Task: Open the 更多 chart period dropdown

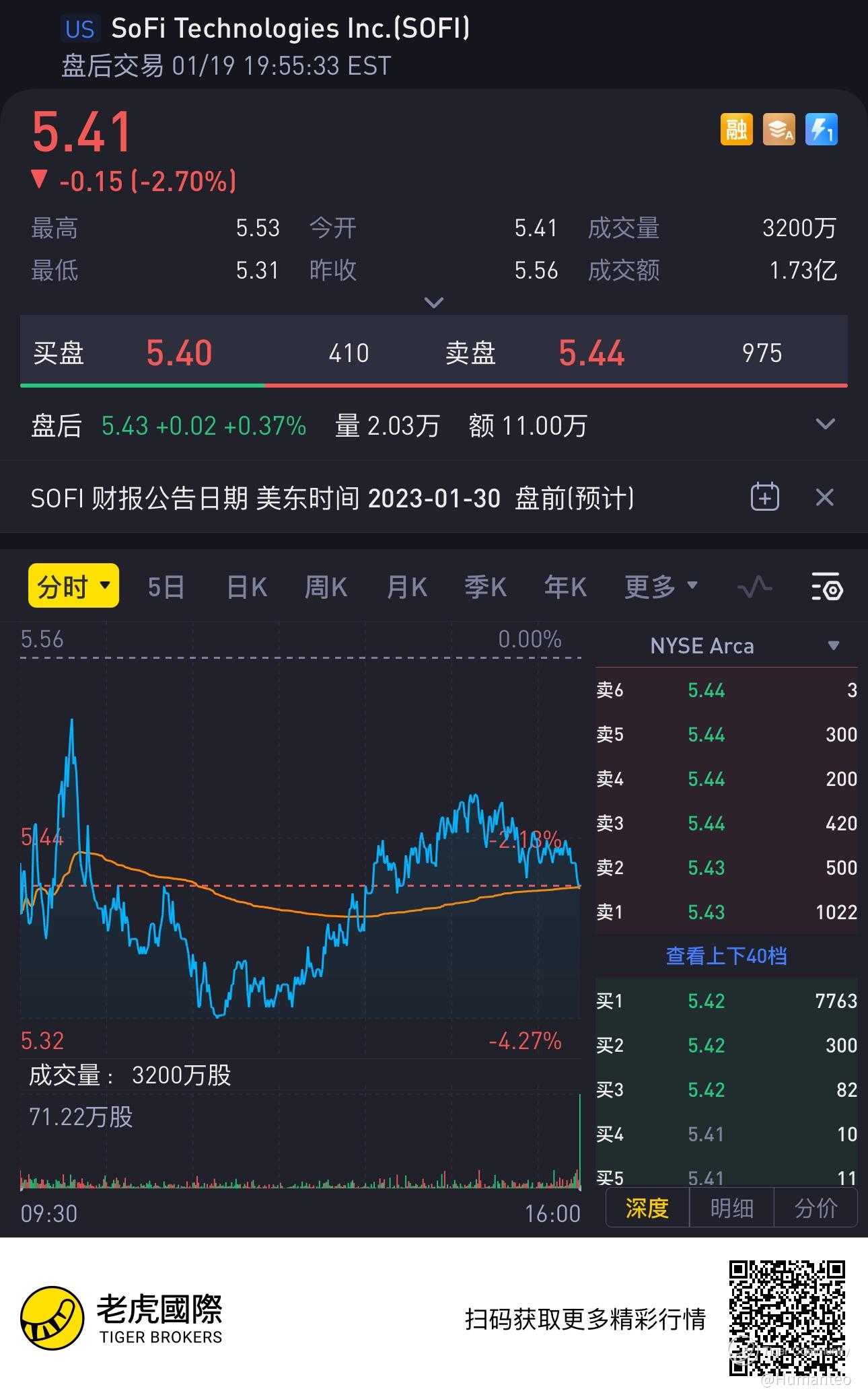Action: tap(660, 587)
